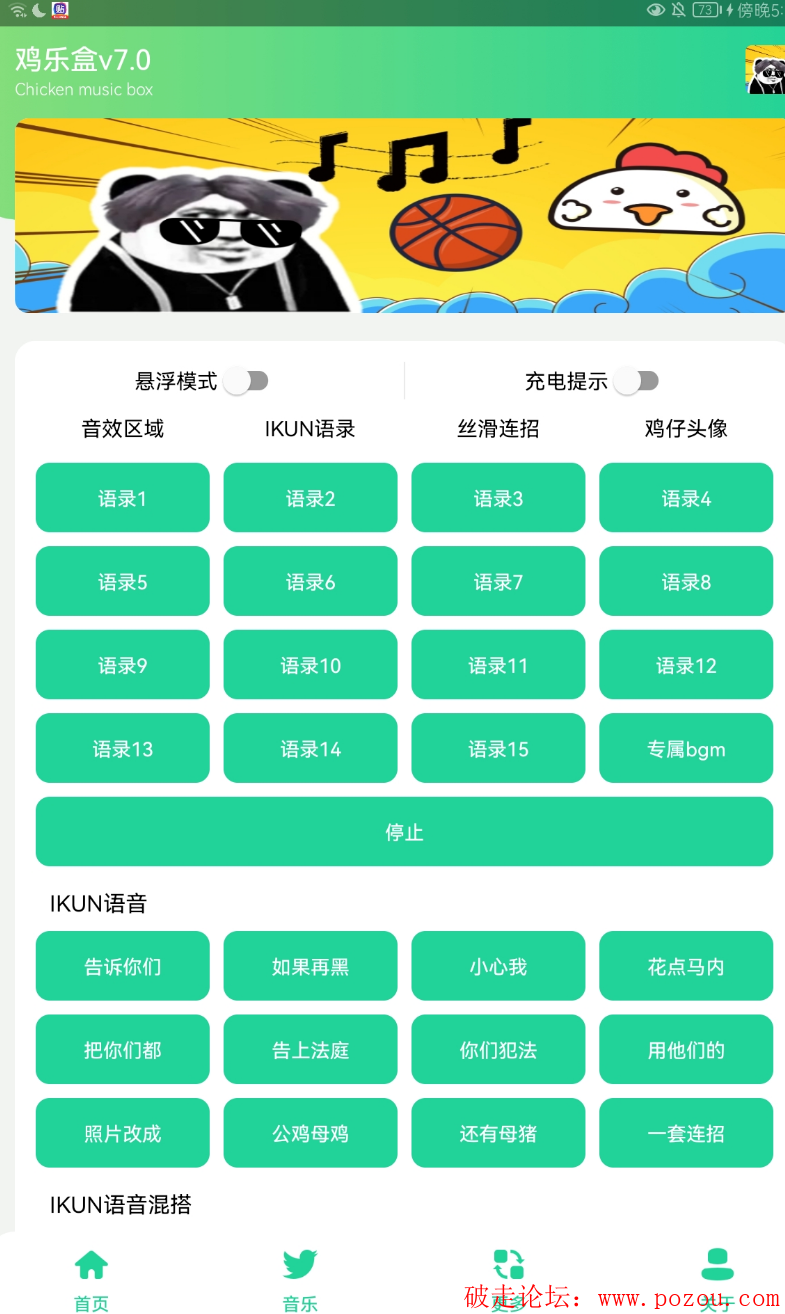
Task: Select the 鸡仔头像 tab
Action: pos(686,429)
